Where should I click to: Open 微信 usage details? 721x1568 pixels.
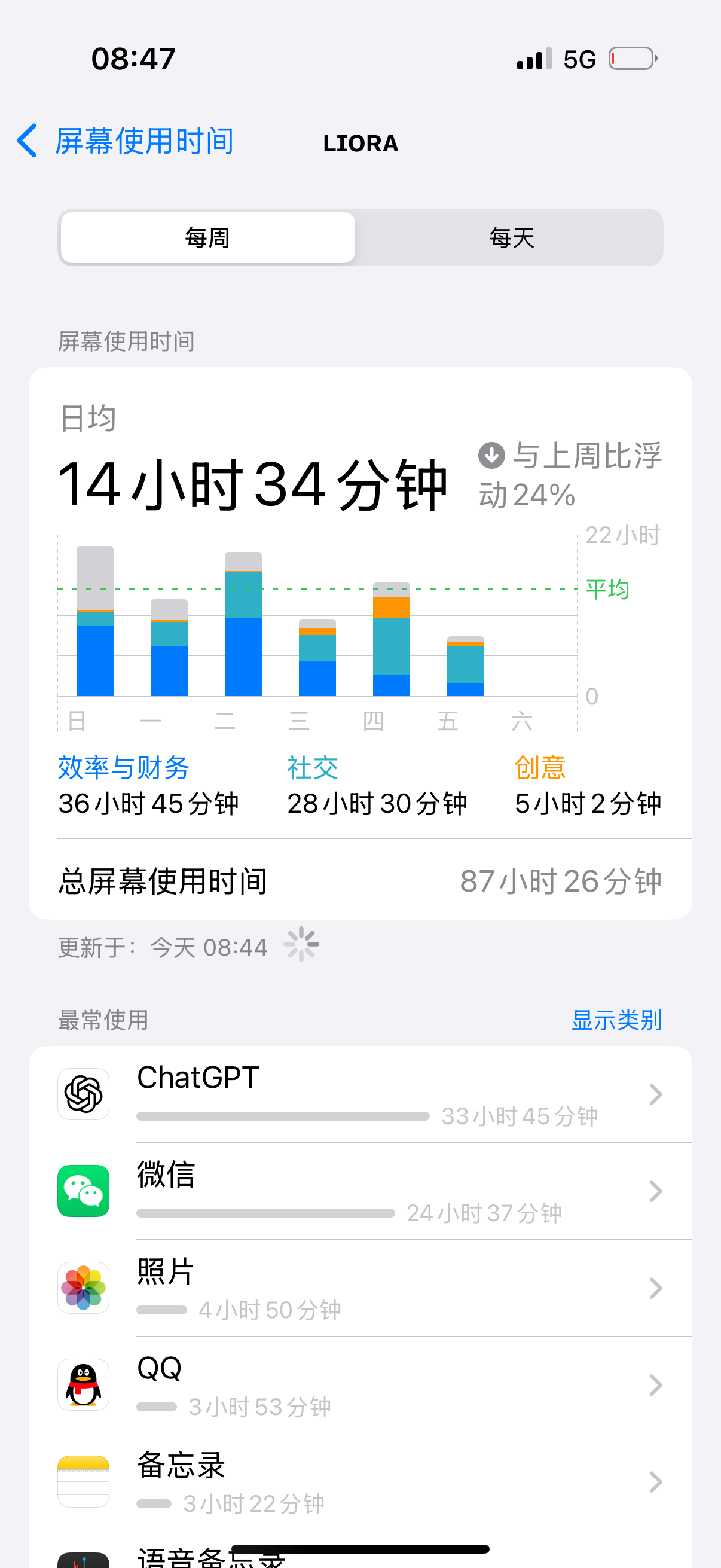pyautogui.click(x=389, y=1191)
